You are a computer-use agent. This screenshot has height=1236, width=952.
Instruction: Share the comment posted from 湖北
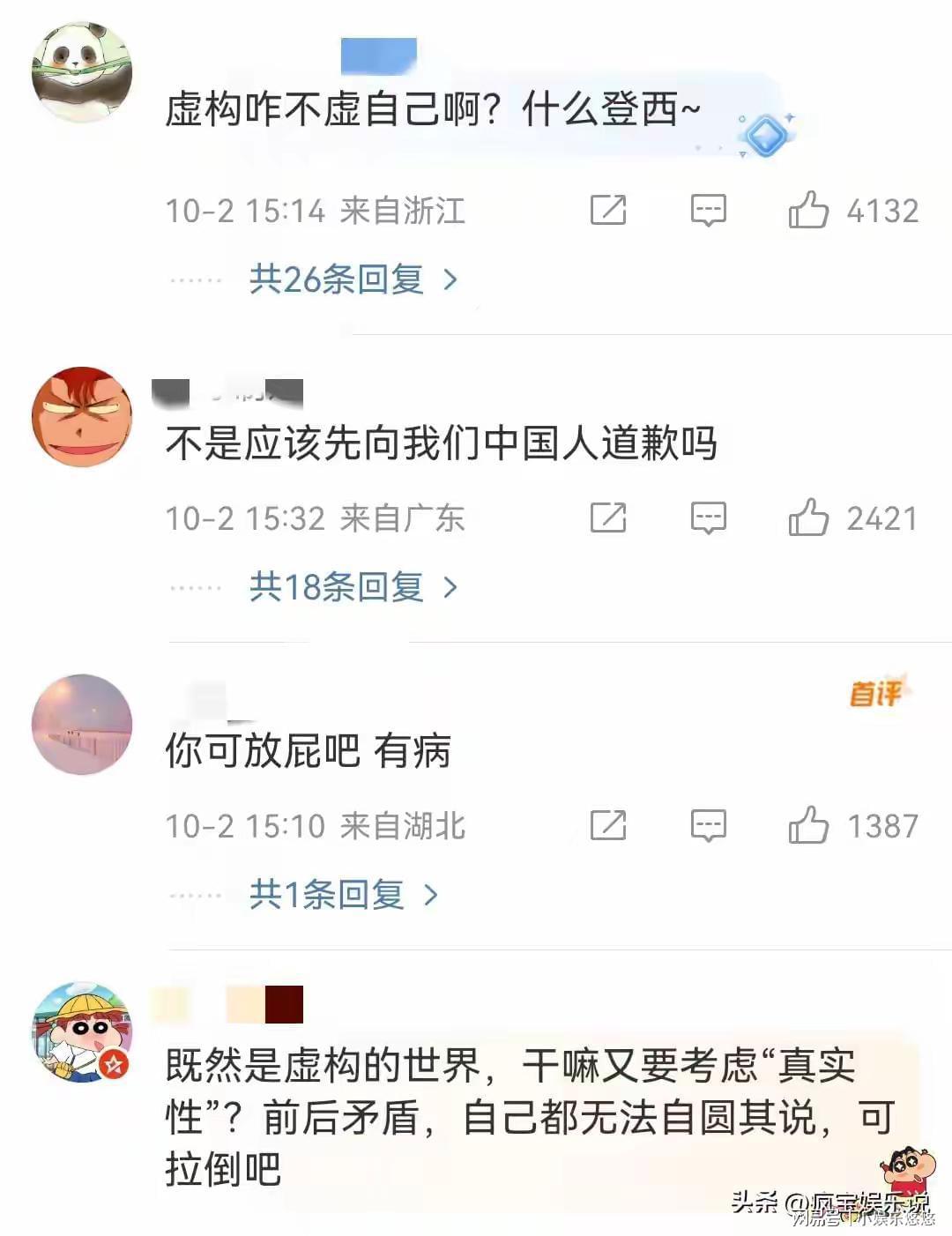pyautogui.click(x=608, y=825)
